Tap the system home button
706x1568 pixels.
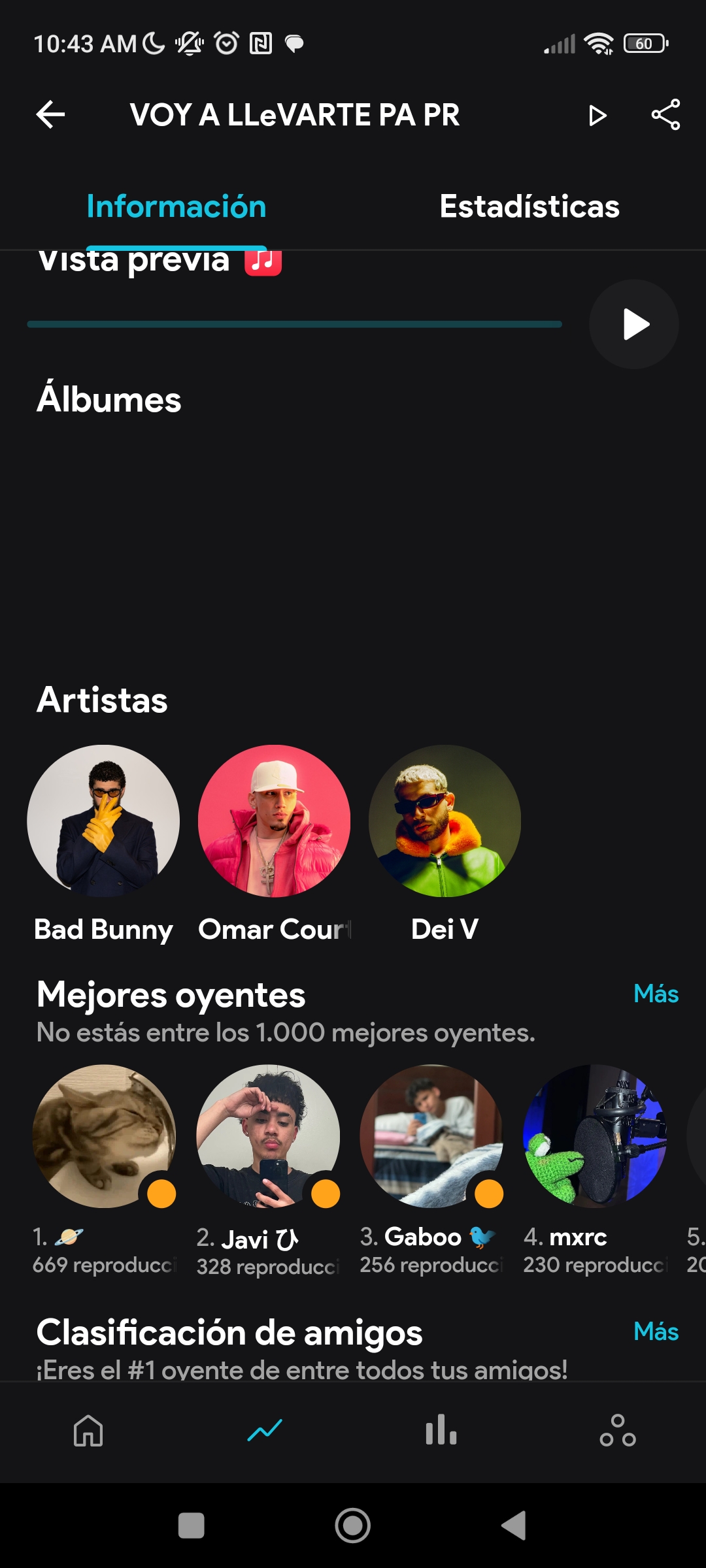click(353, 1526)
